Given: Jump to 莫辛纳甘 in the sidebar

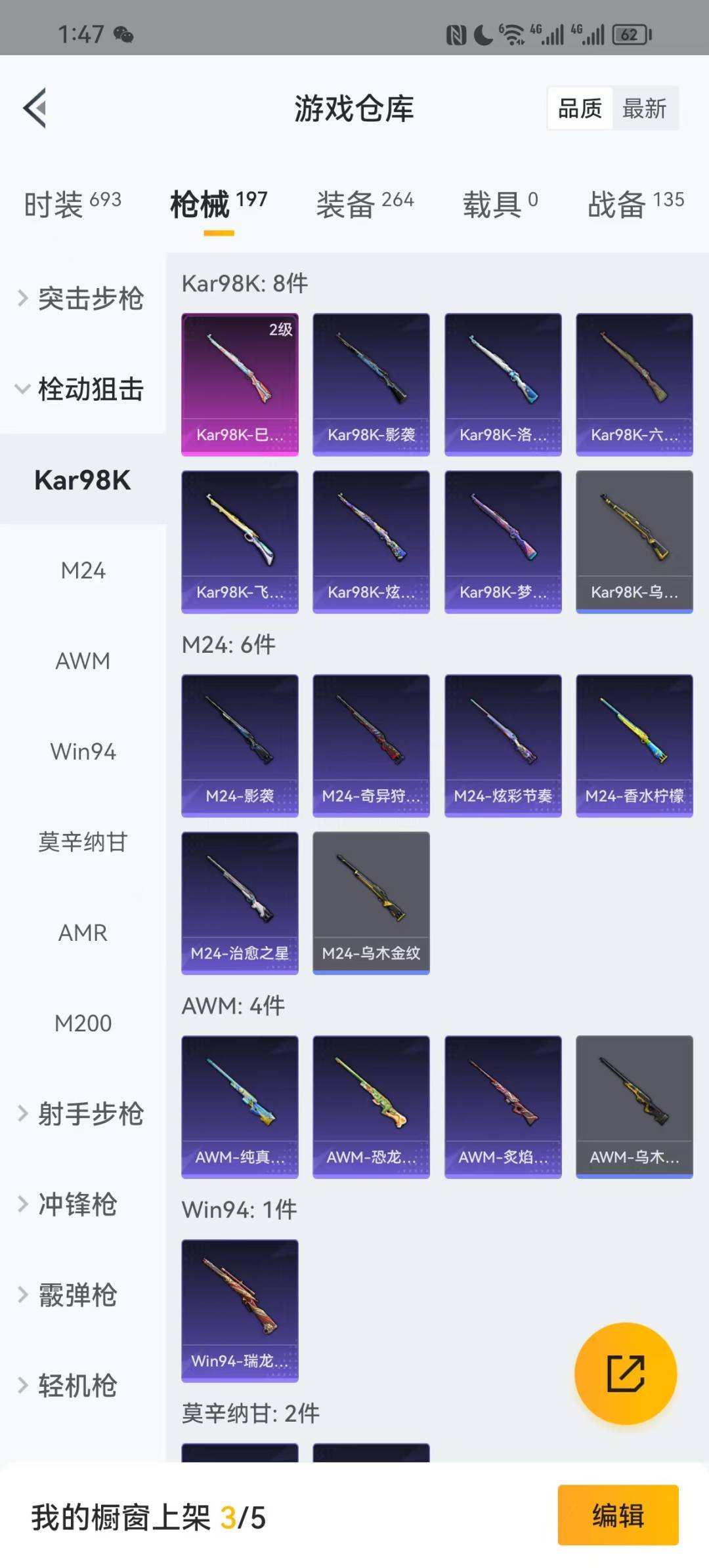Looking at the screenshot, I should (83, 842).
